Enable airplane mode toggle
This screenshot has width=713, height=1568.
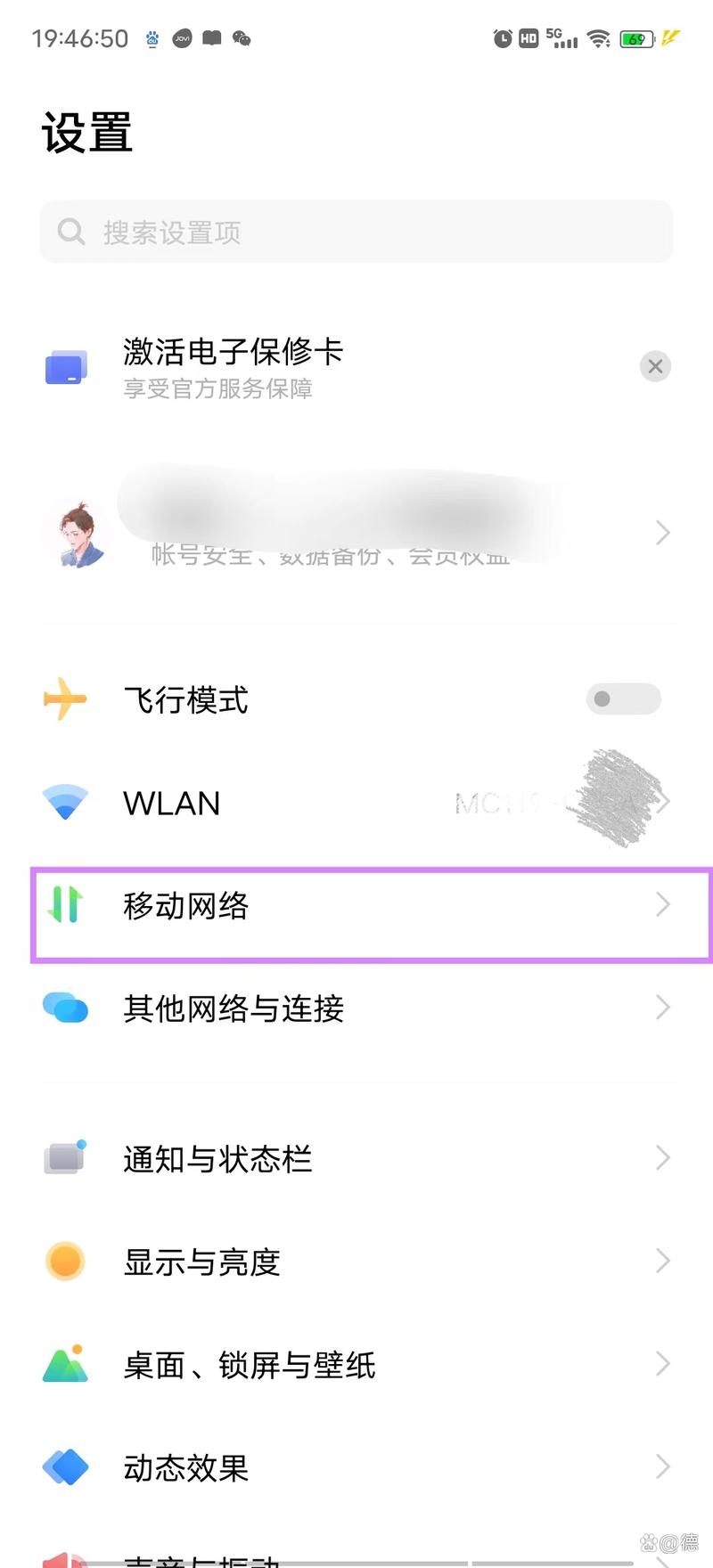click(x=623, y=698)
